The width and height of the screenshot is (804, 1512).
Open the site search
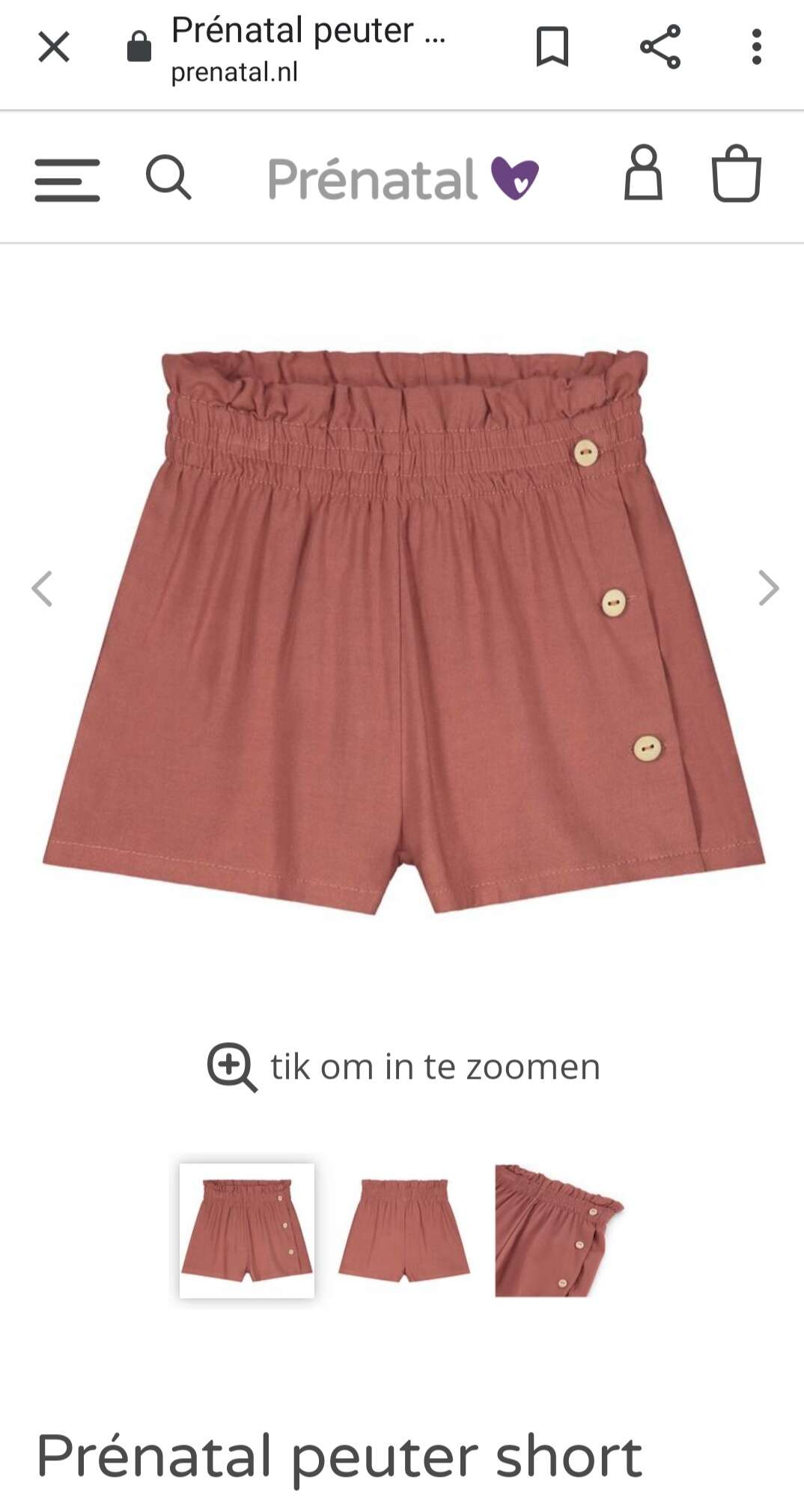point(168,177)
